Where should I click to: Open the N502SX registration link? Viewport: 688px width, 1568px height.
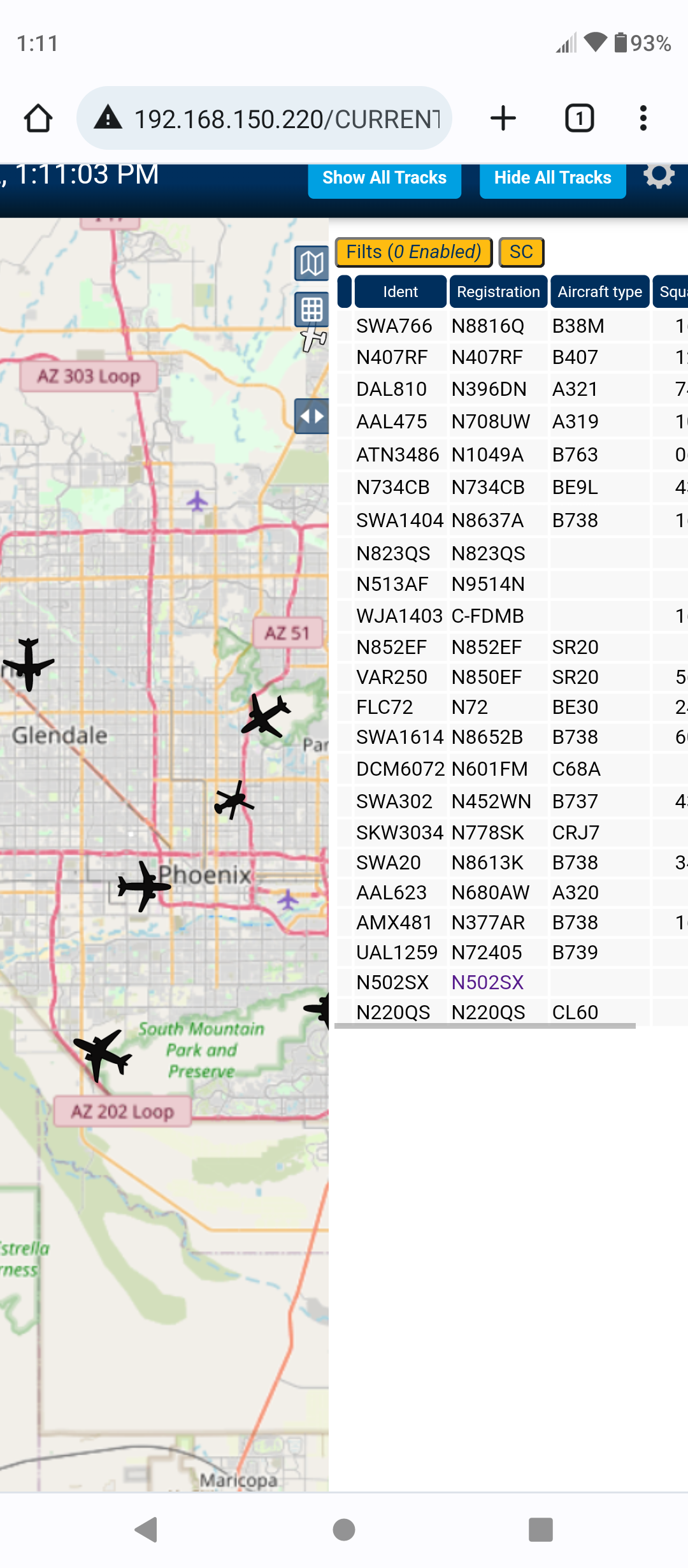click(x=487, y=982)
